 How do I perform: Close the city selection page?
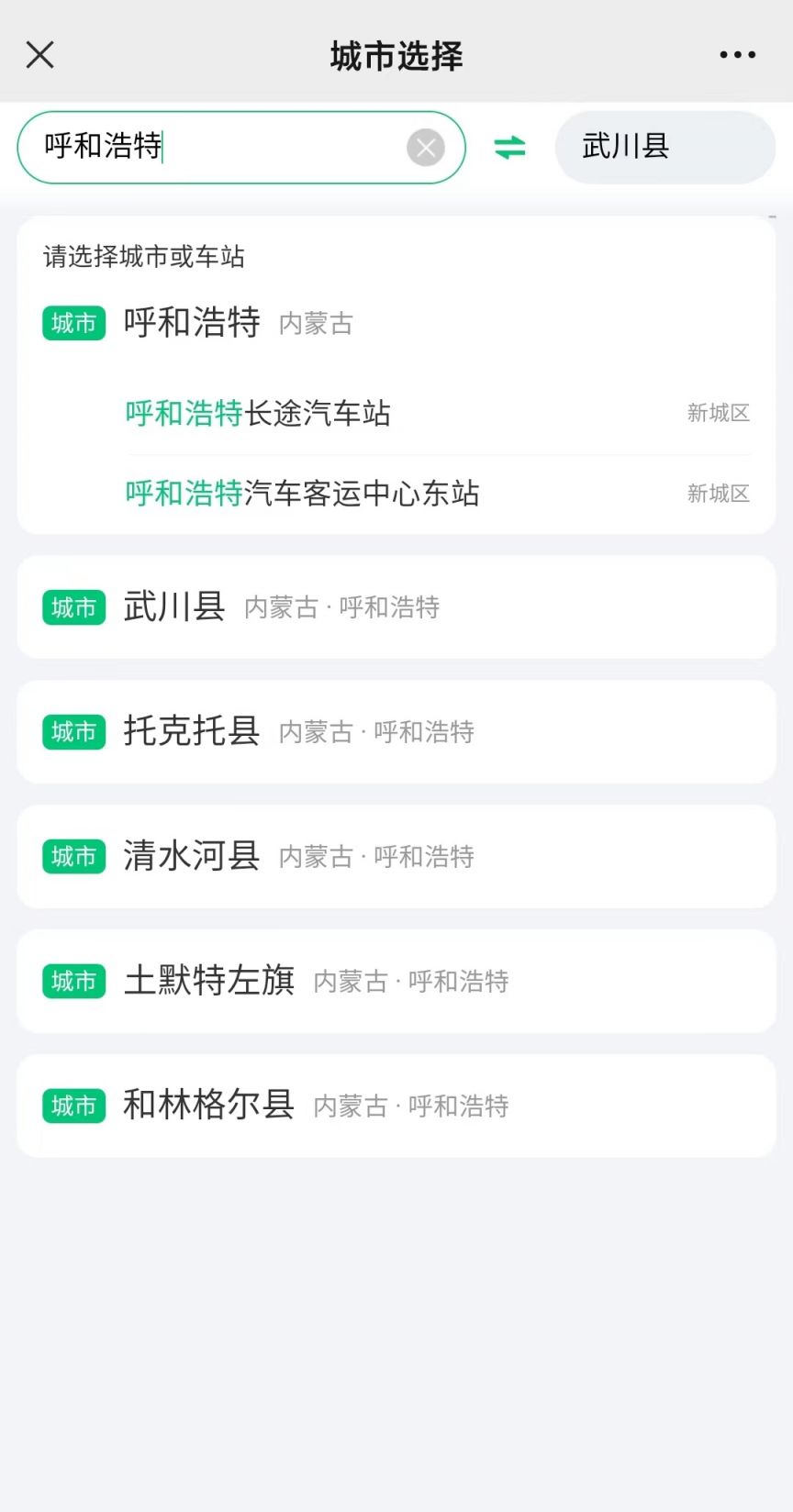(x=39, y=55)
